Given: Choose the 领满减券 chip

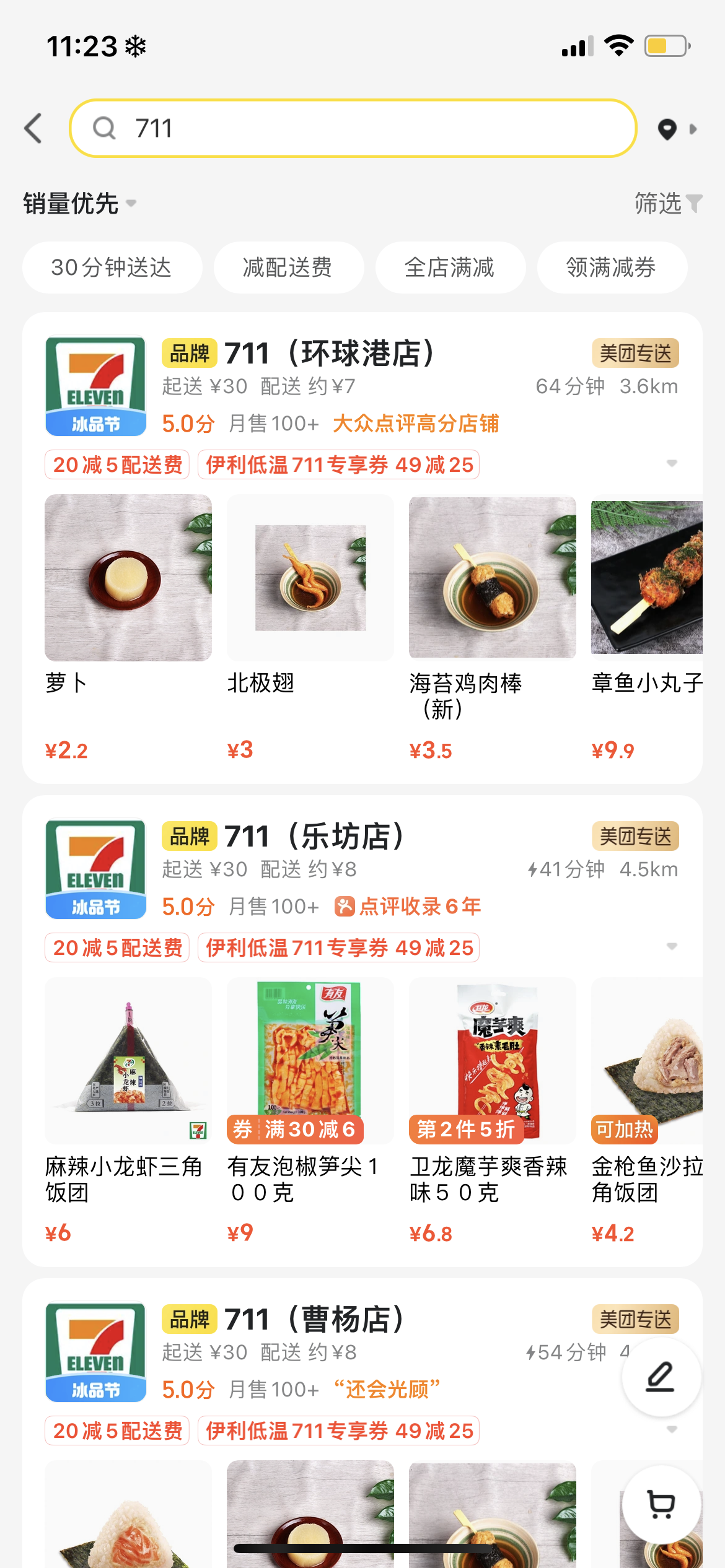Looking at the screenshot, I should coord(611,268).
